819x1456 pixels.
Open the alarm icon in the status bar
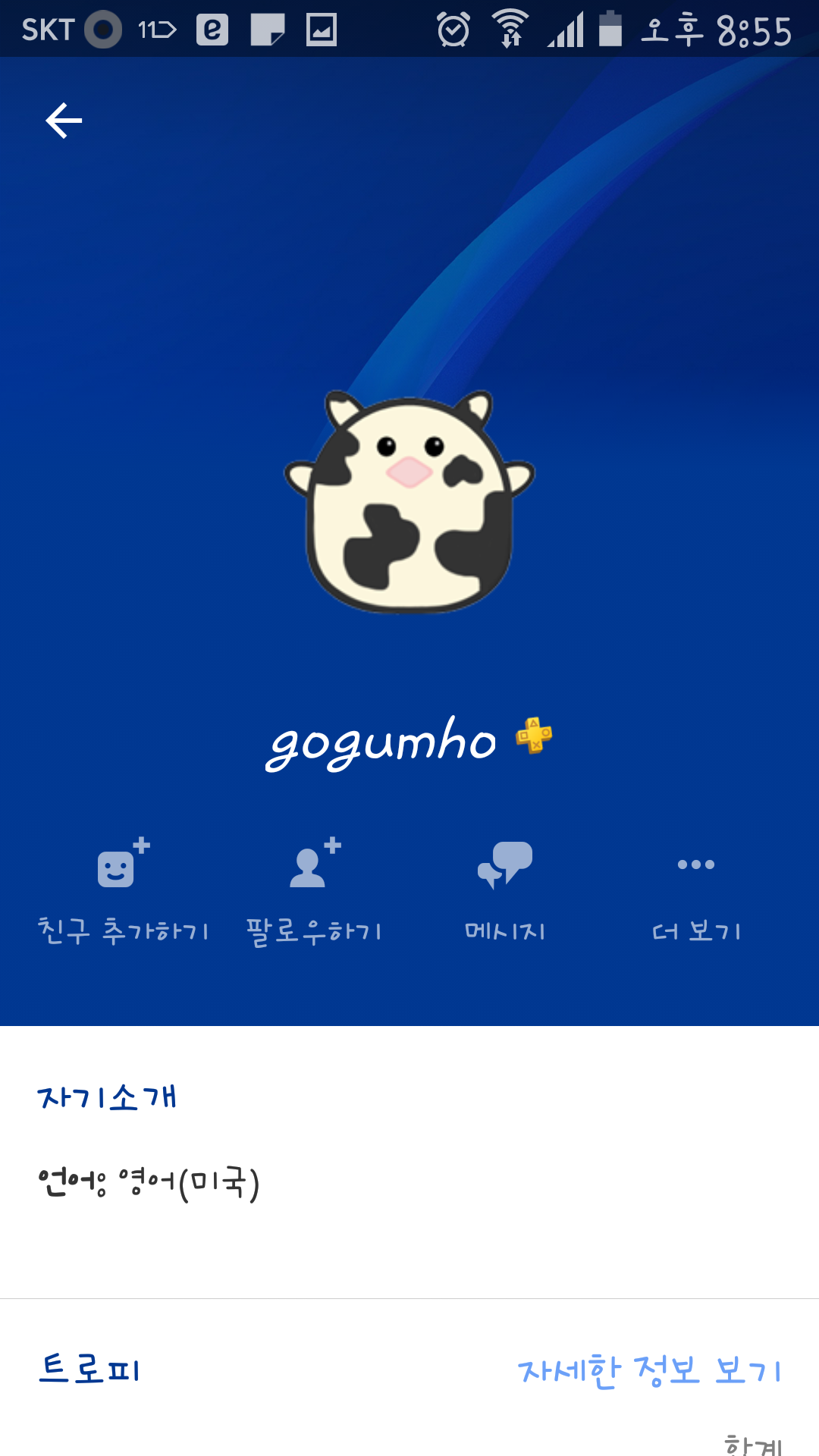453,29
